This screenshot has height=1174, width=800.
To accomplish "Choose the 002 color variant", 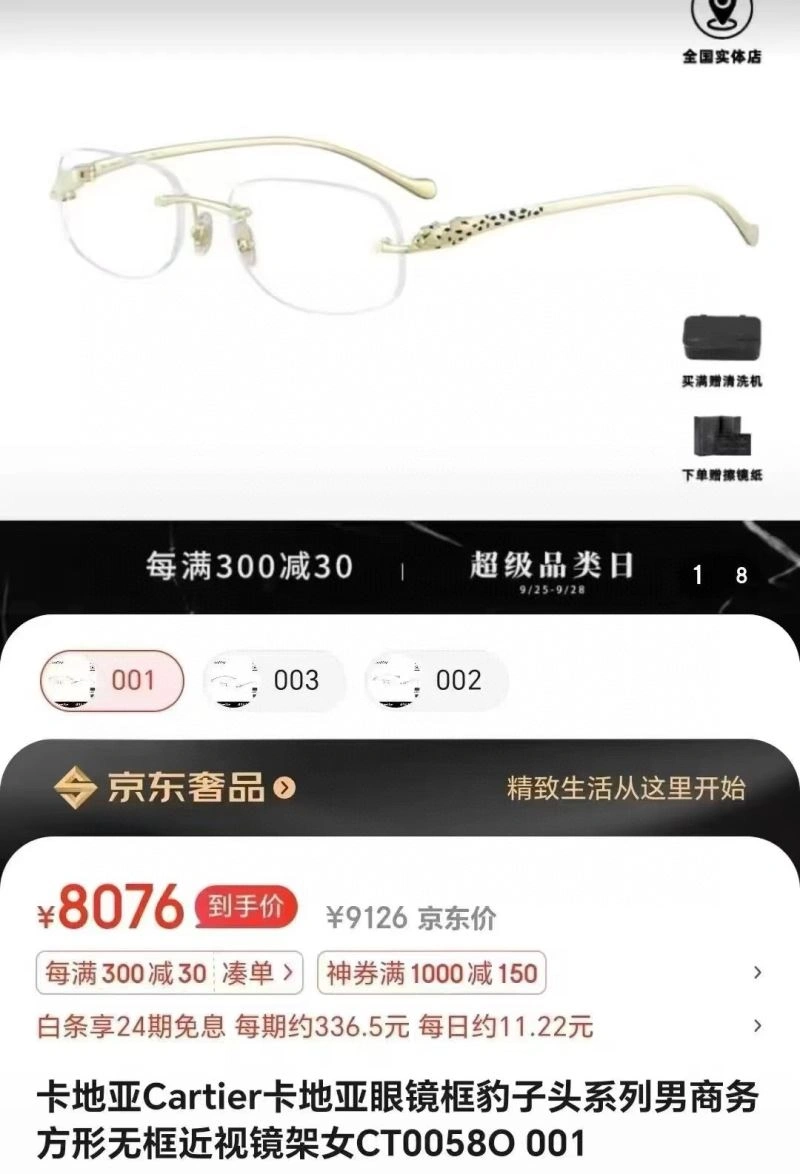I will point(436,681).
